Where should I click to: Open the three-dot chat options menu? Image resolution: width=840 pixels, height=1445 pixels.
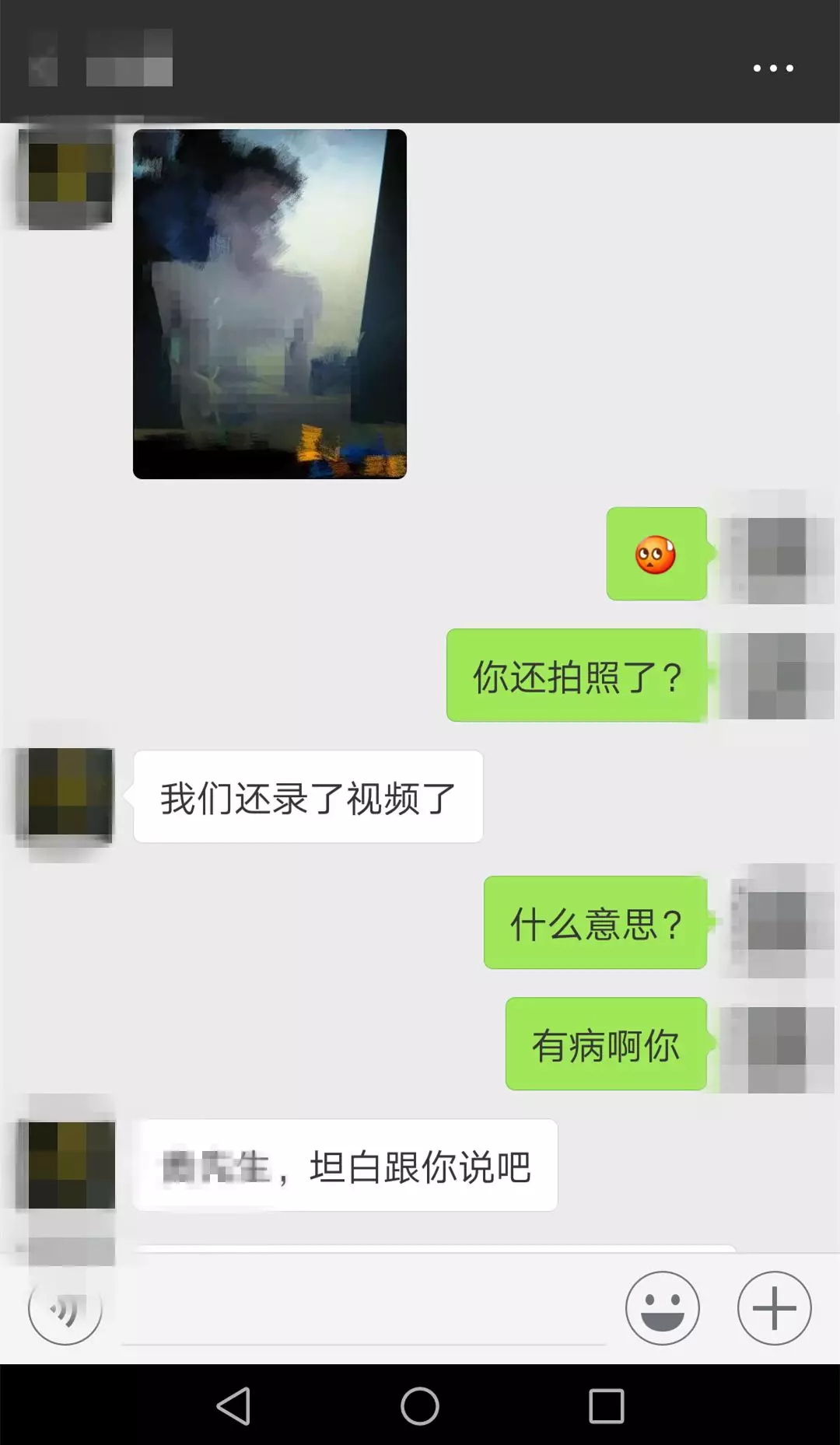[773, 68]
